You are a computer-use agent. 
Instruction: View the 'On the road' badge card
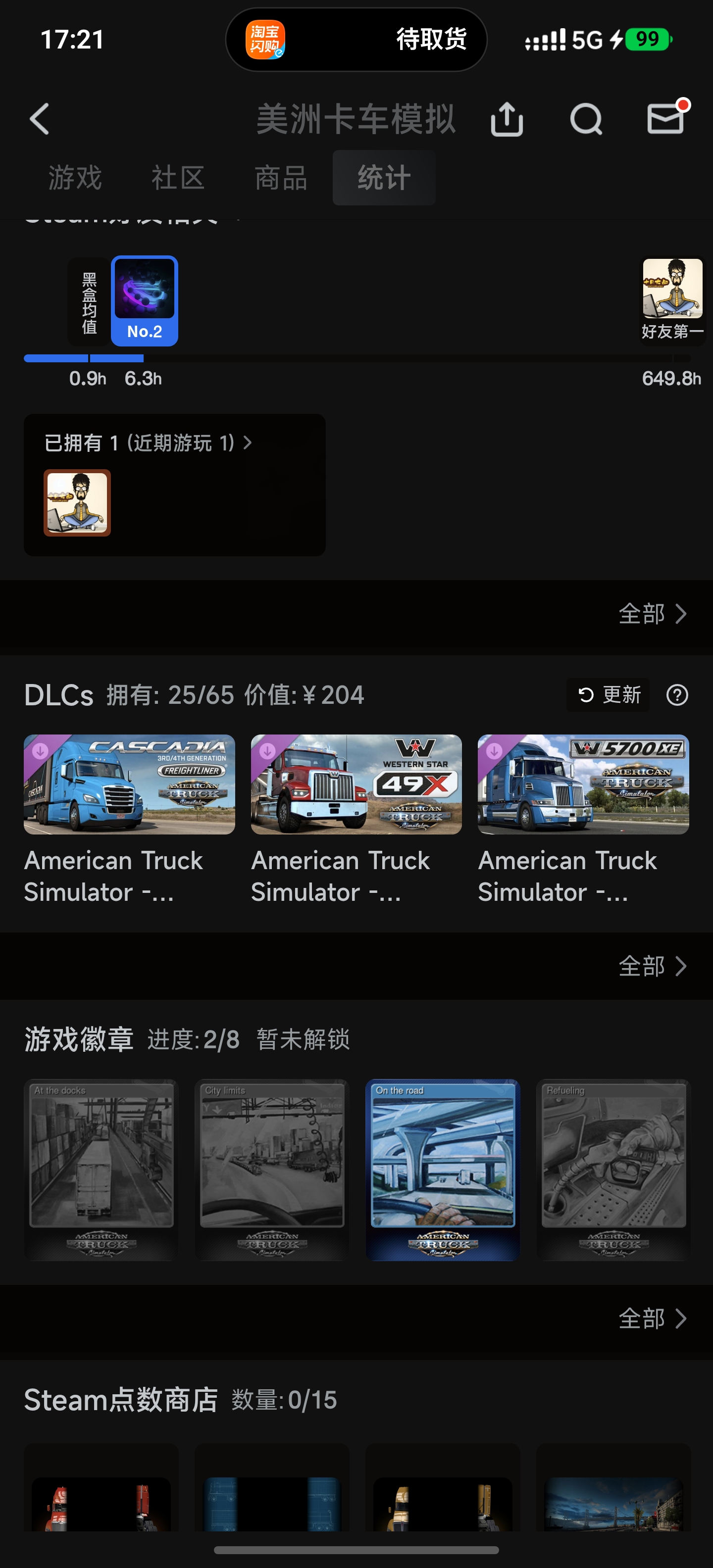(x=443, y=1169)
